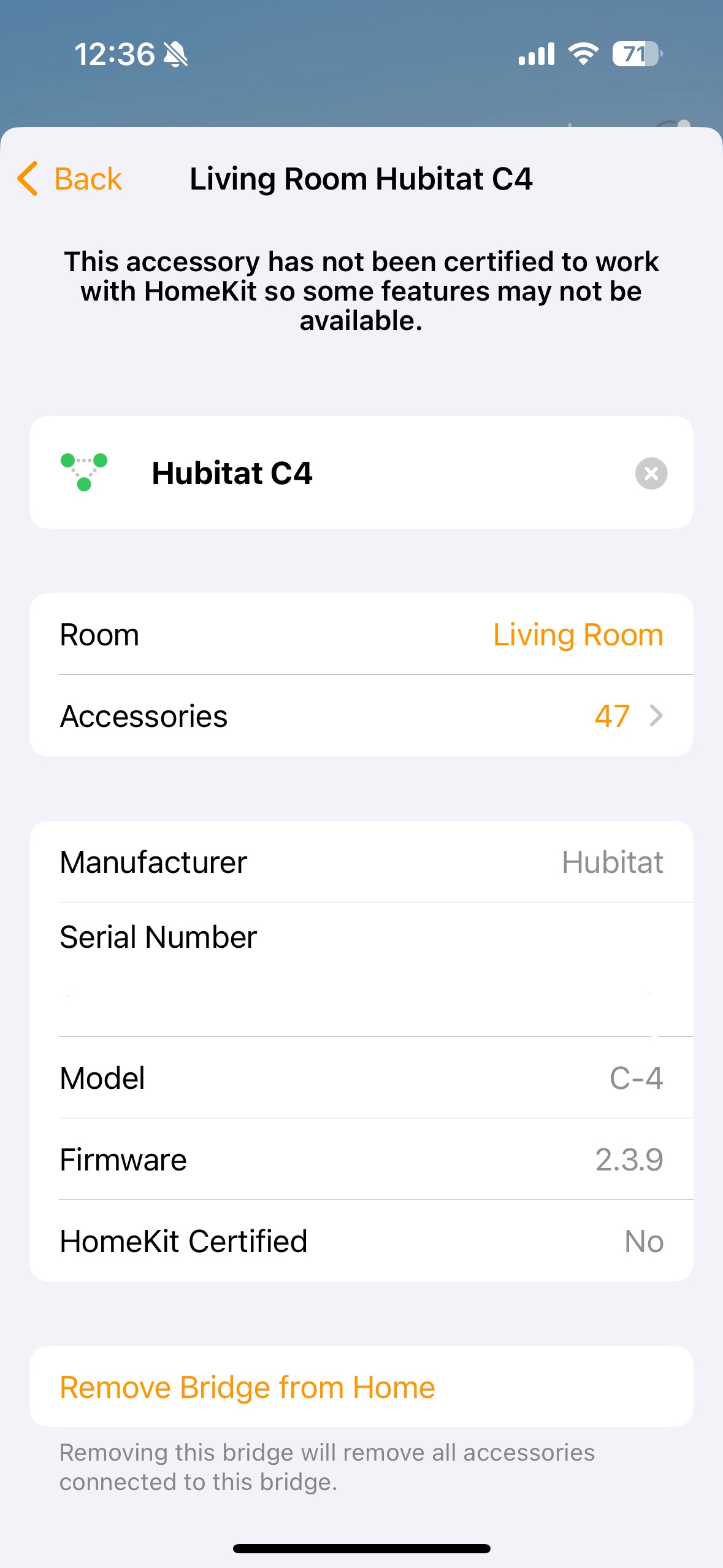
Task: Clear the Hubitat C4 name field
Action: 651,474
